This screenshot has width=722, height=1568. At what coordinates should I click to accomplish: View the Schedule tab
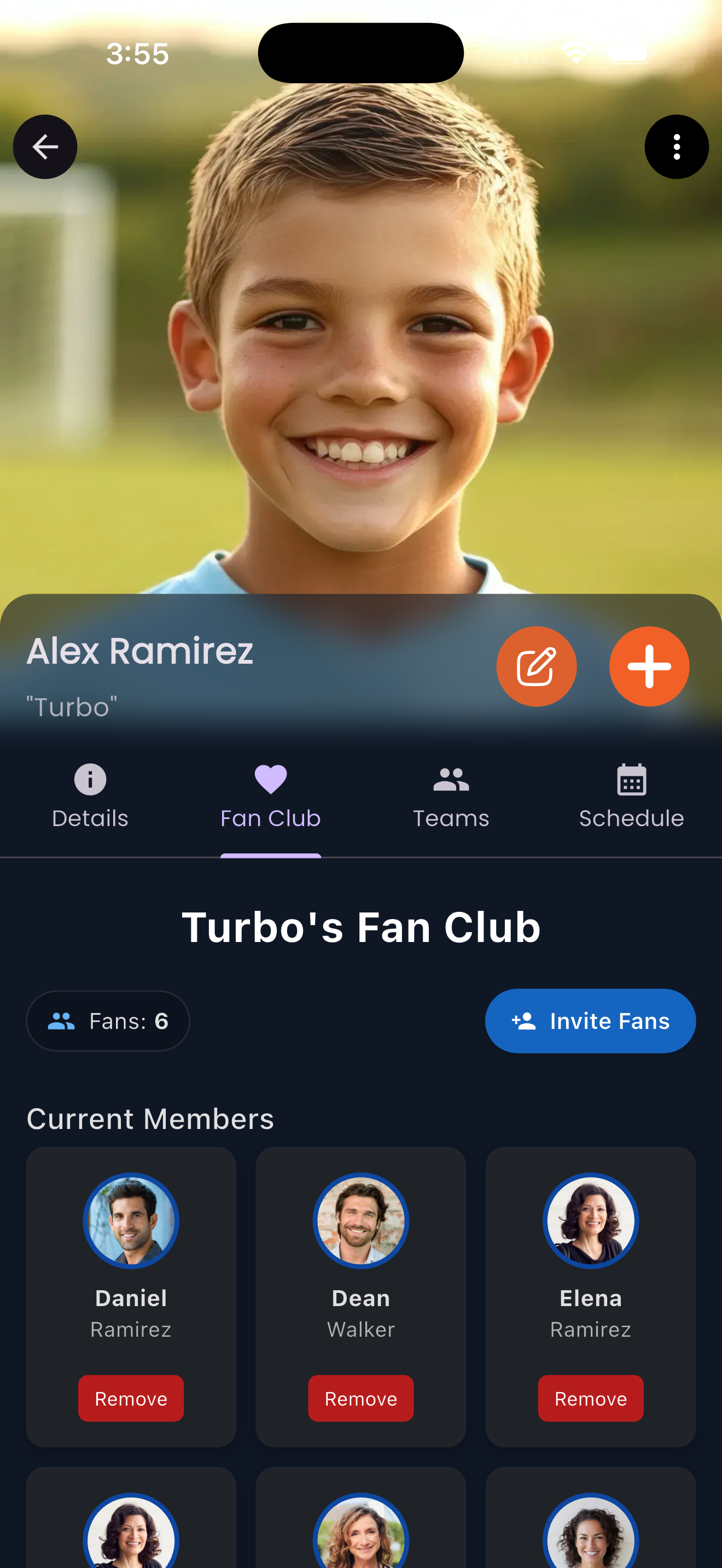[x=631, y=796]
